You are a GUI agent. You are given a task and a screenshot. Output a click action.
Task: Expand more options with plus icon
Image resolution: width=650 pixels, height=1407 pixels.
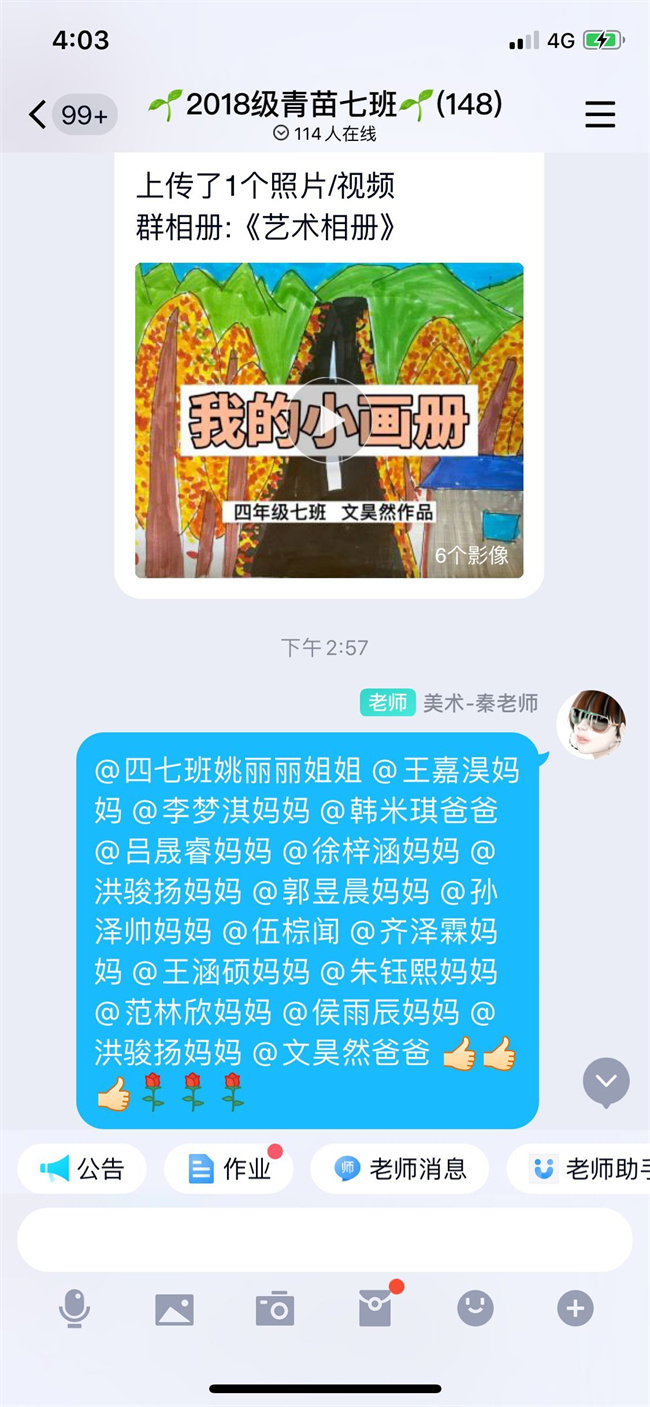coord(575,1308)
